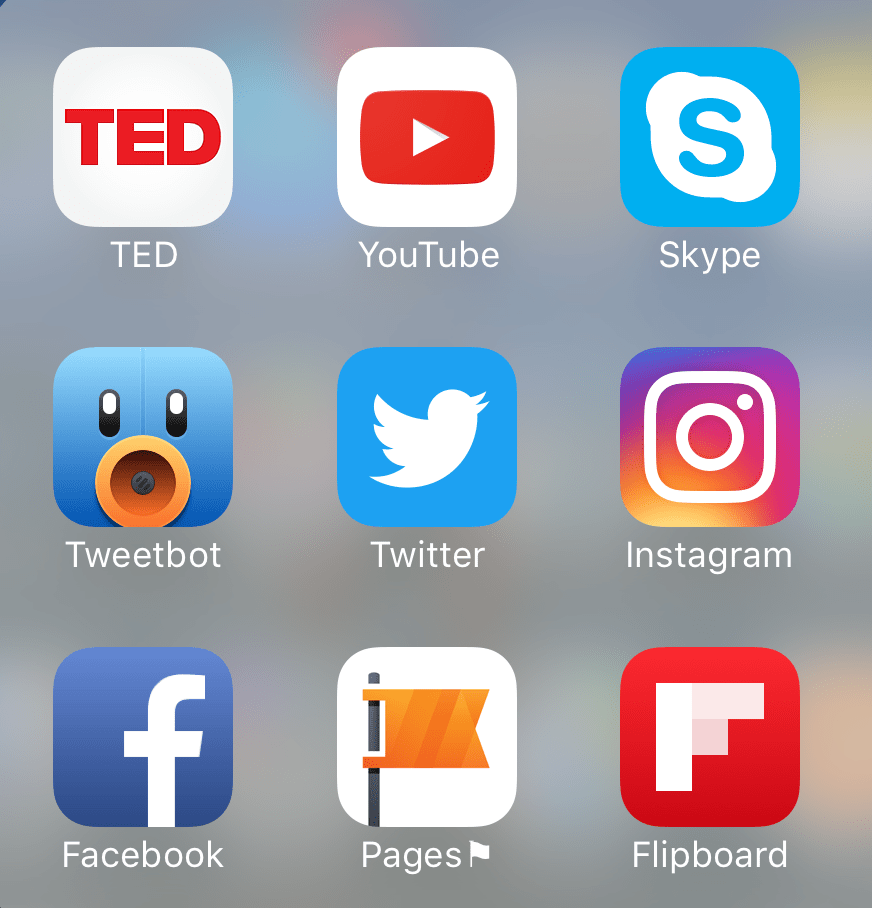
Task: Launch the Pages app
Action: pyautogui.click(x=427, y=737)
